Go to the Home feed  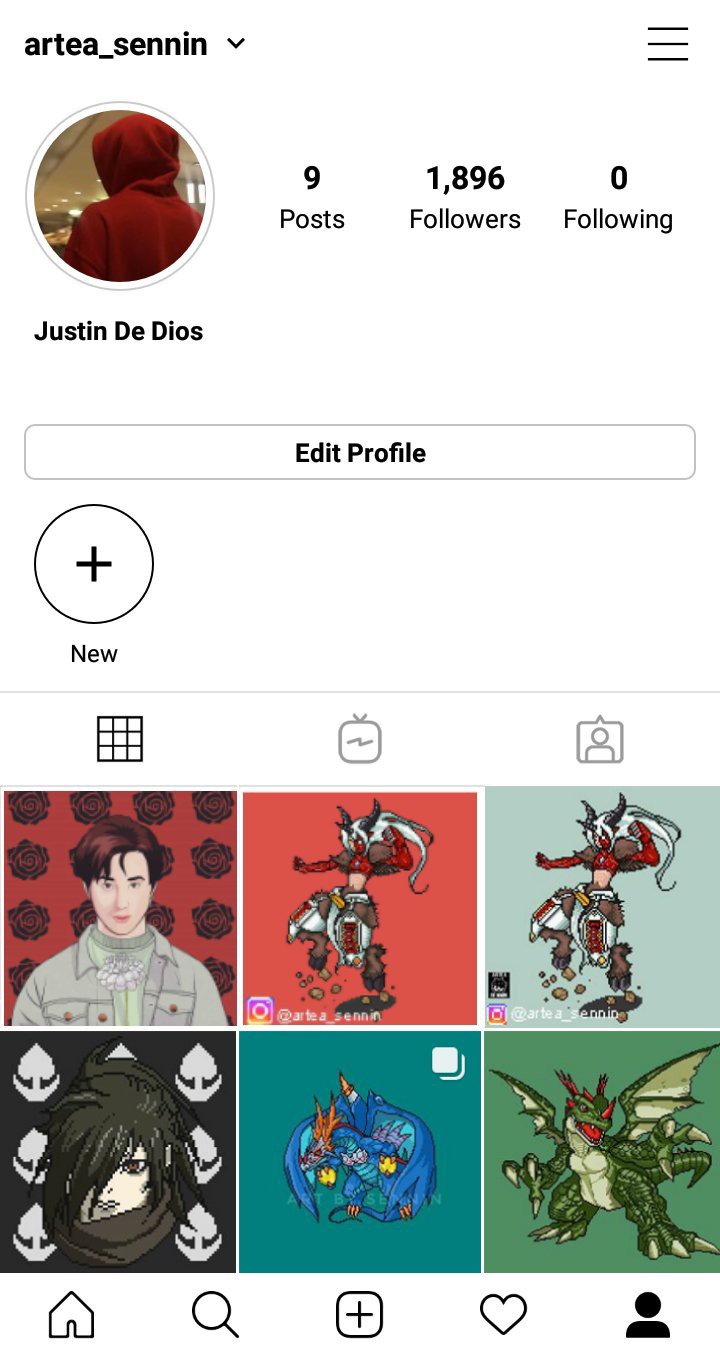(x=71, y=1314)
